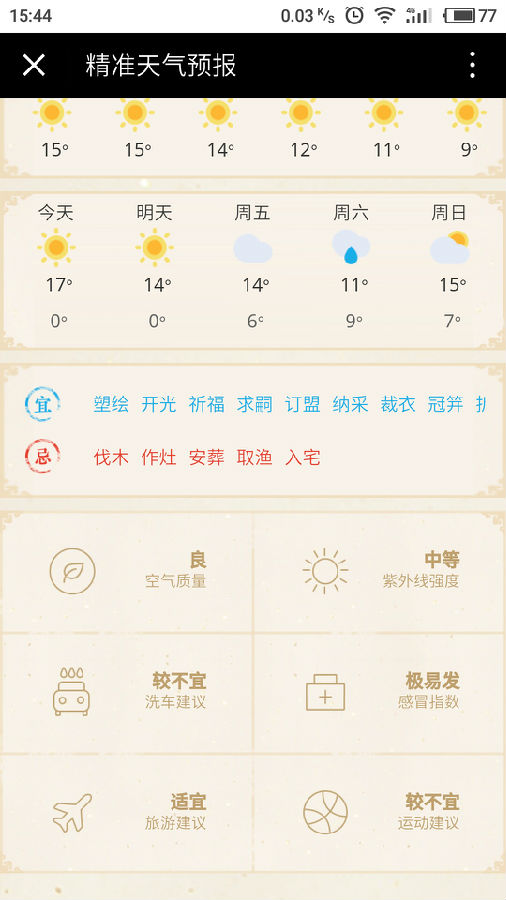Open the 旅游建议 travel advice tile
This screenshot has width=506, height=900.
point(127,813)
